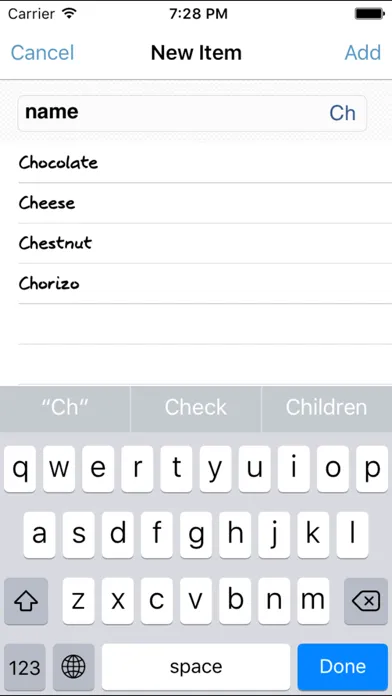This screenshot has width=392, height=696.
Task: Switch to the 123 numeric keyboard
Action: tap(25, 667)
